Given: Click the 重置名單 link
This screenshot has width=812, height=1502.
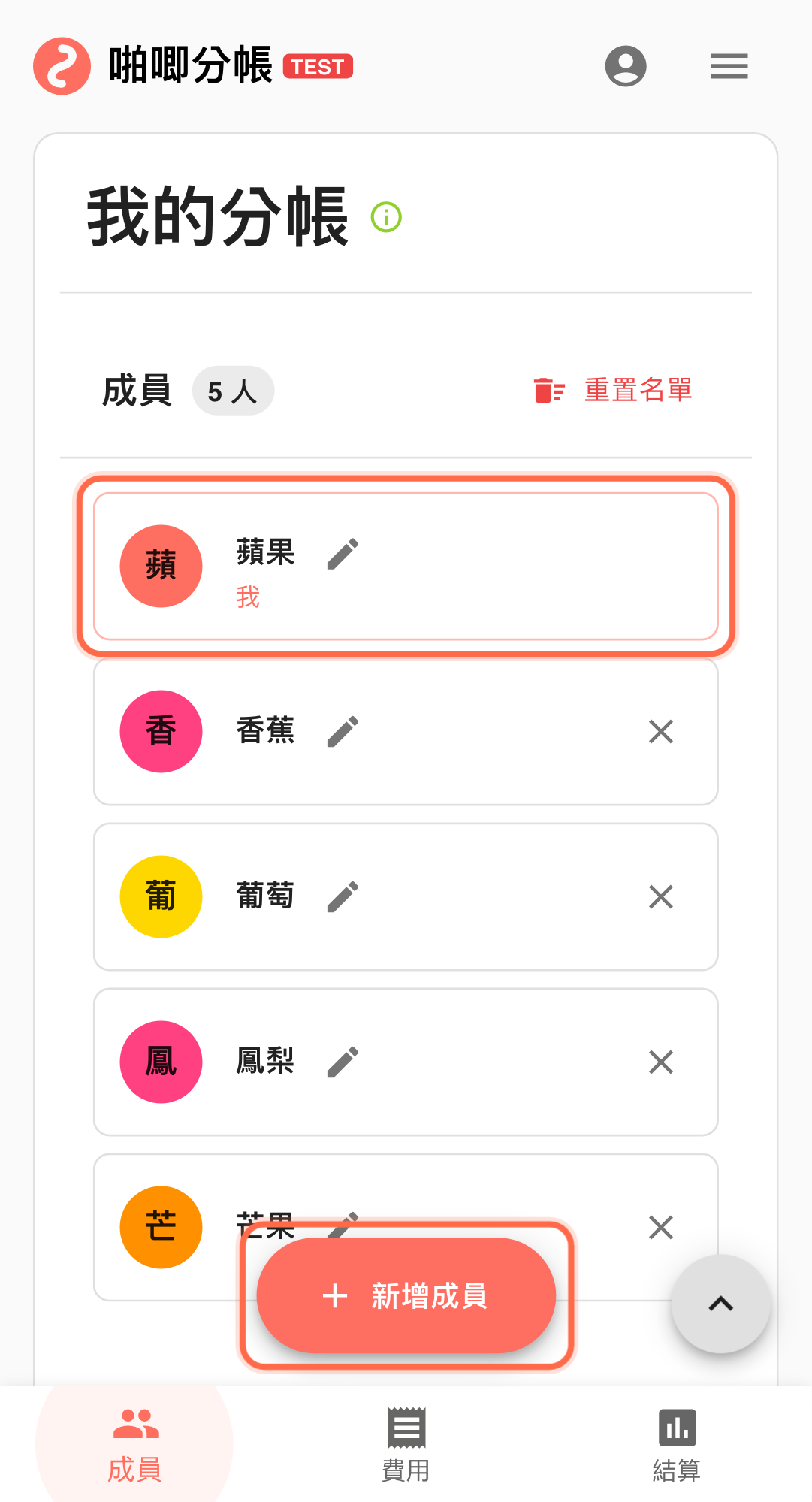Looking at the screenshot, I should click(x=638, y=390).
